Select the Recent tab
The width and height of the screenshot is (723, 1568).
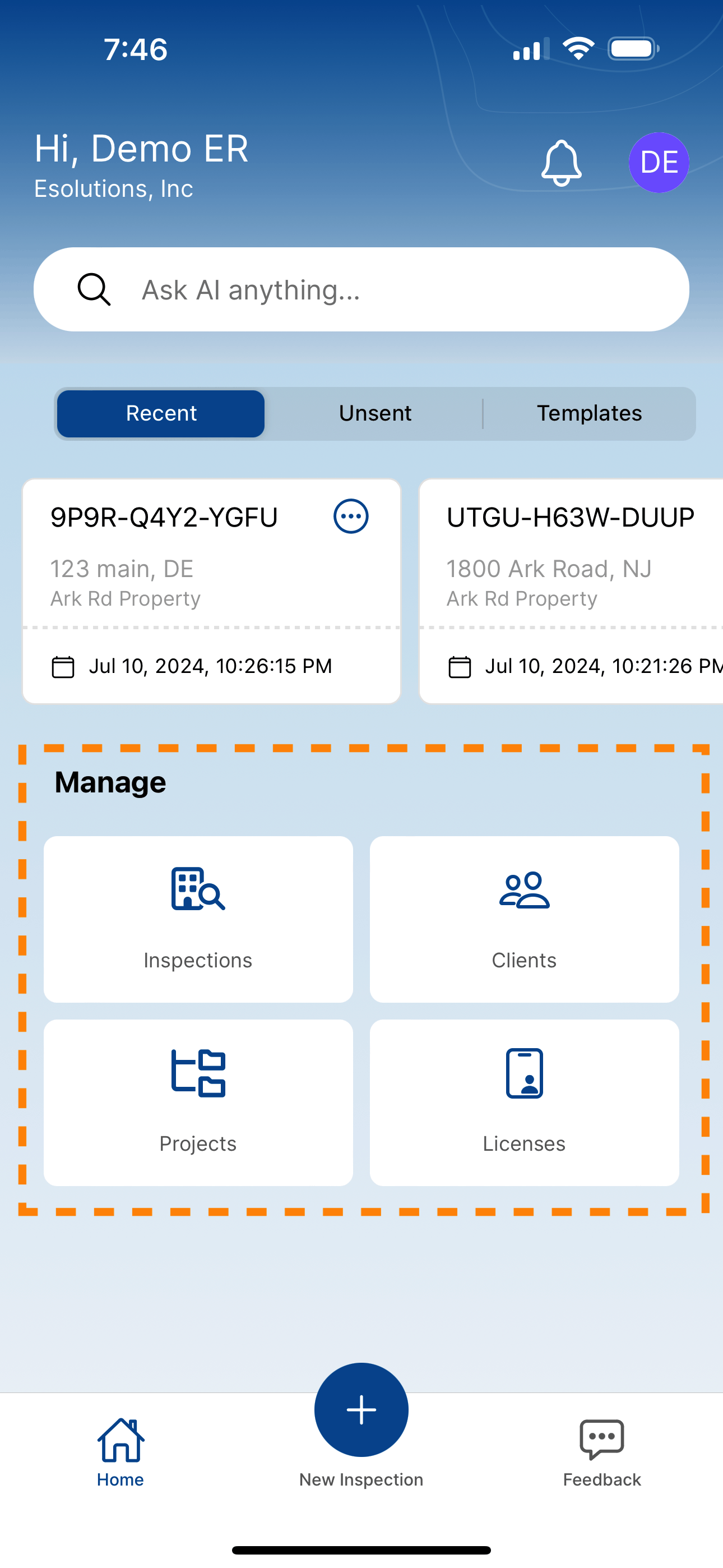click(161, 413)
